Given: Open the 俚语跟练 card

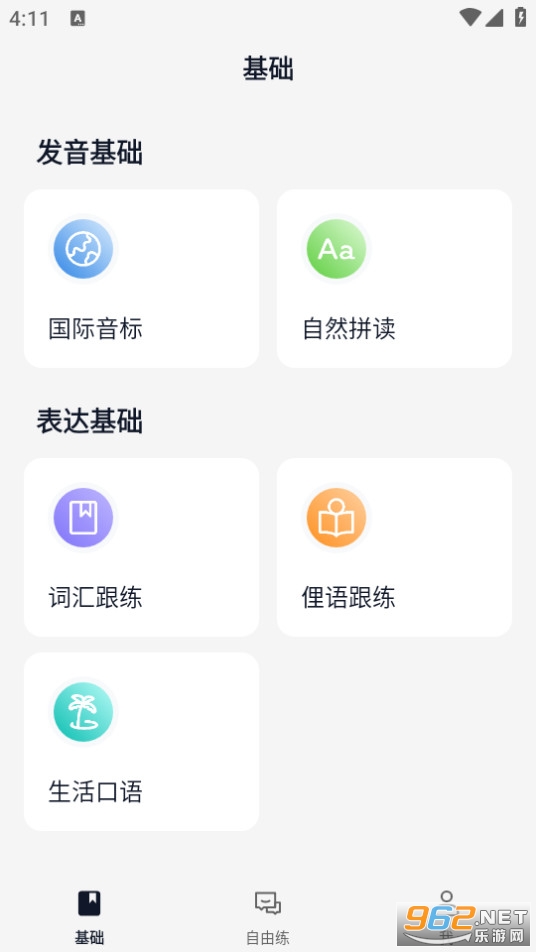Looking at the screenshot, I should (x=394, y=547).
